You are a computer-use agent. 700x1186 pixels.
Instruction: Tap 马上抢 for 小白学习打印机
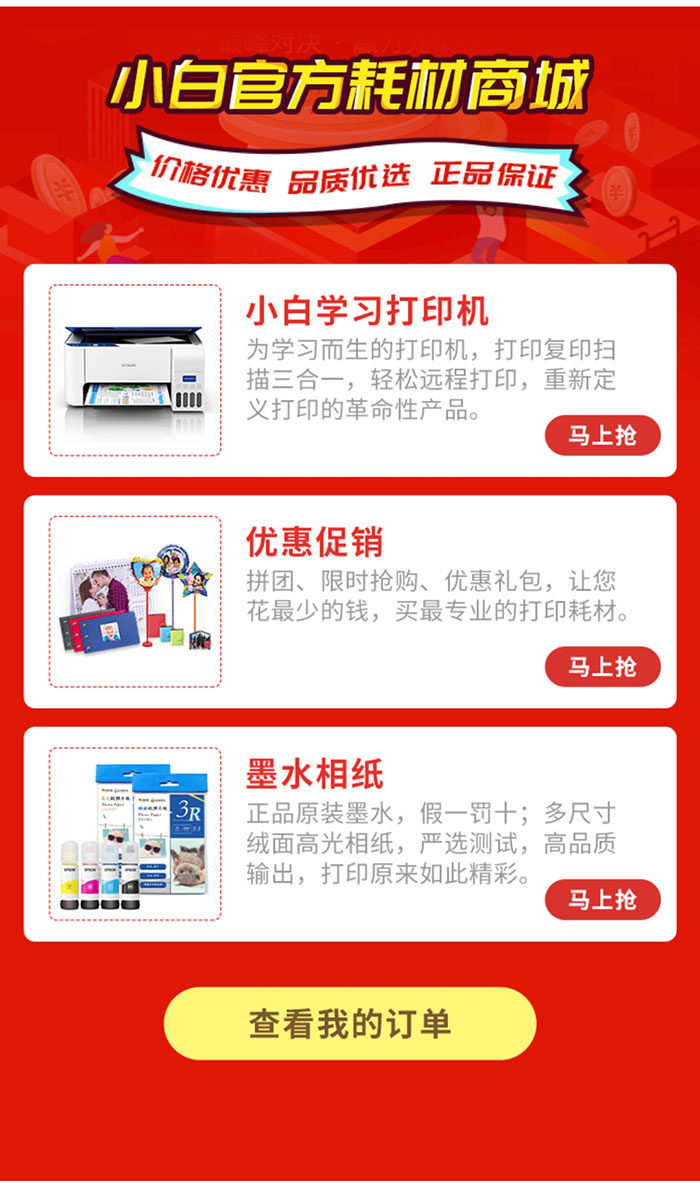[602, 435]
